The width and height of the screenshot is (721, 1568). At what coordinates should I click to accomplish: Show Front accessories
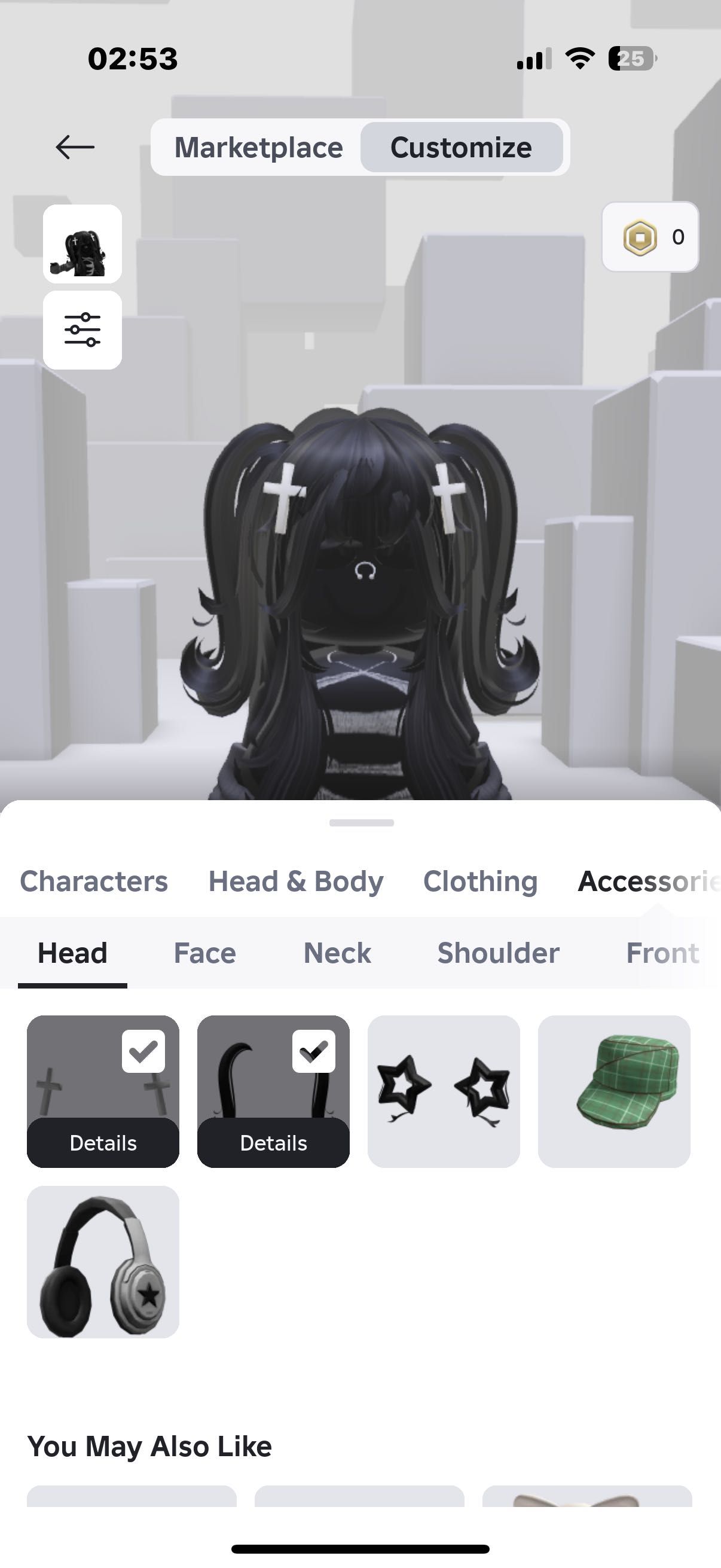[x=662, y=953]
